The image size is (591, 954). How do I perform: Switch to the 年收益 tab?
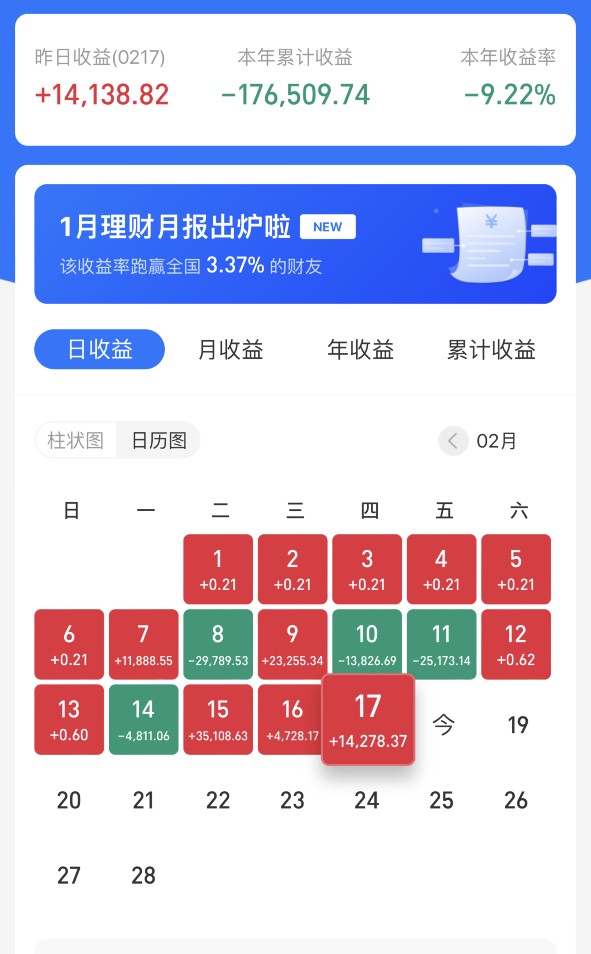[x=360, y=350]
